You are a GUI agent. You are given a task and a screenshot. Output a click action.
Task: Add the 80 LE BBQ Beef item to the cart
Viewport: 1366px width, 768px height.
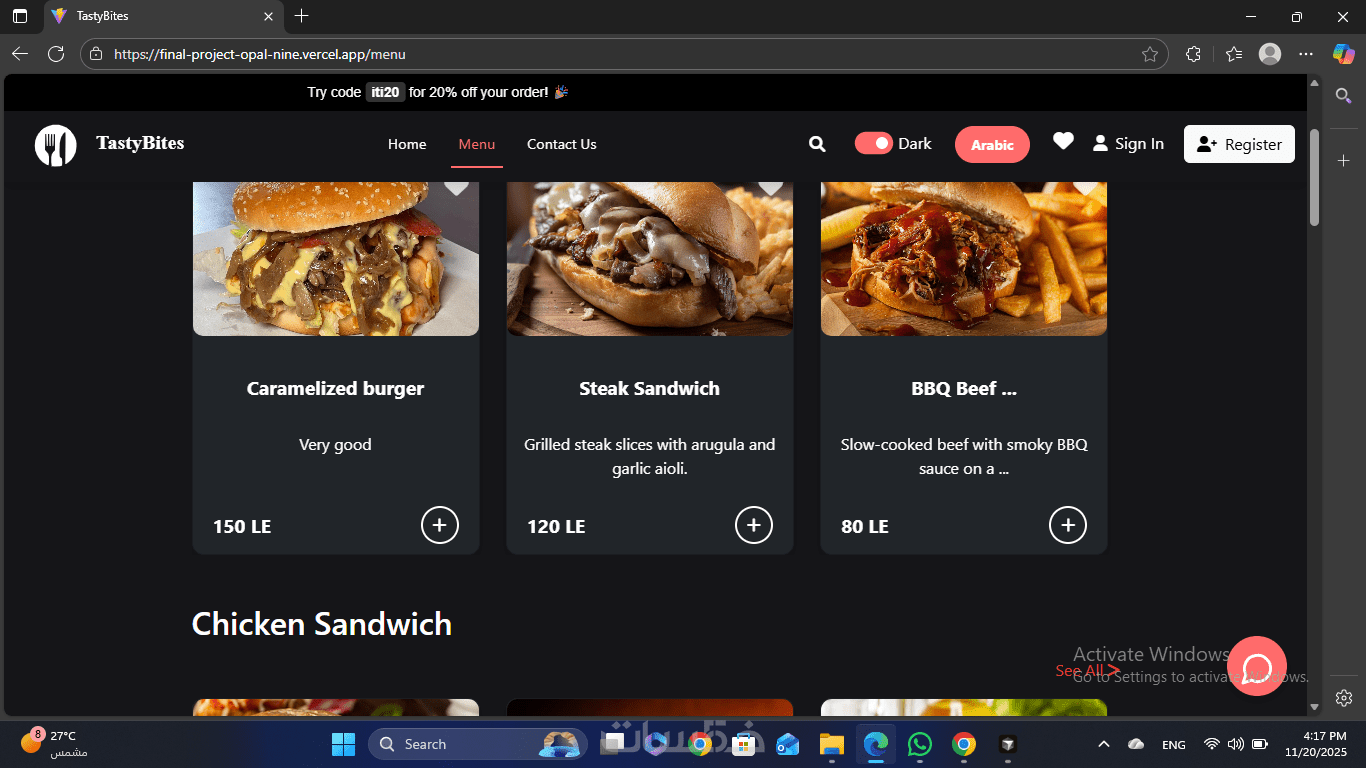pyautogui.click(x=1068, y=525)
